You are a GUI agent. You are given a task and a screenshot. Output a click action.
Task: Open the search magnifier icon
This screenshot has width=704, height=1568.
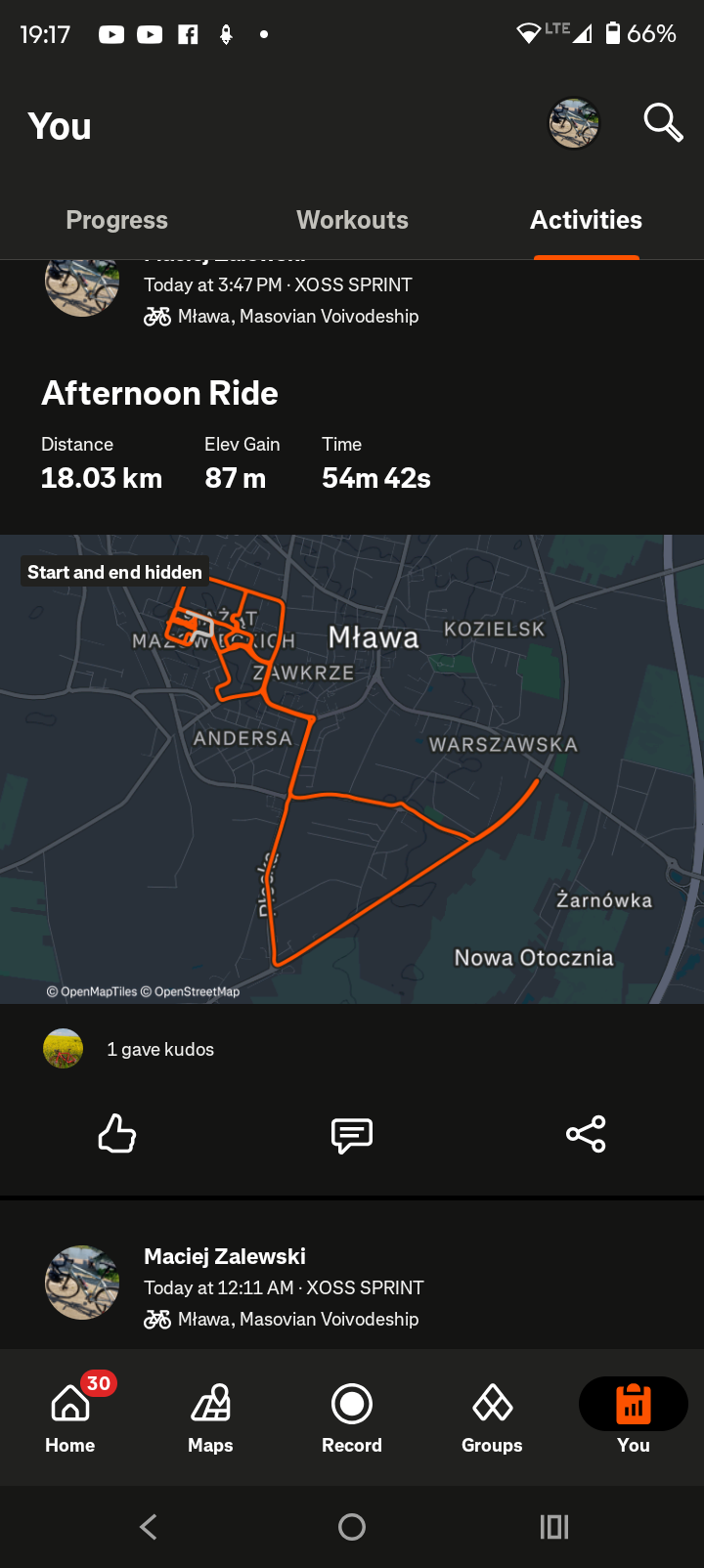[x=663, y=123]
